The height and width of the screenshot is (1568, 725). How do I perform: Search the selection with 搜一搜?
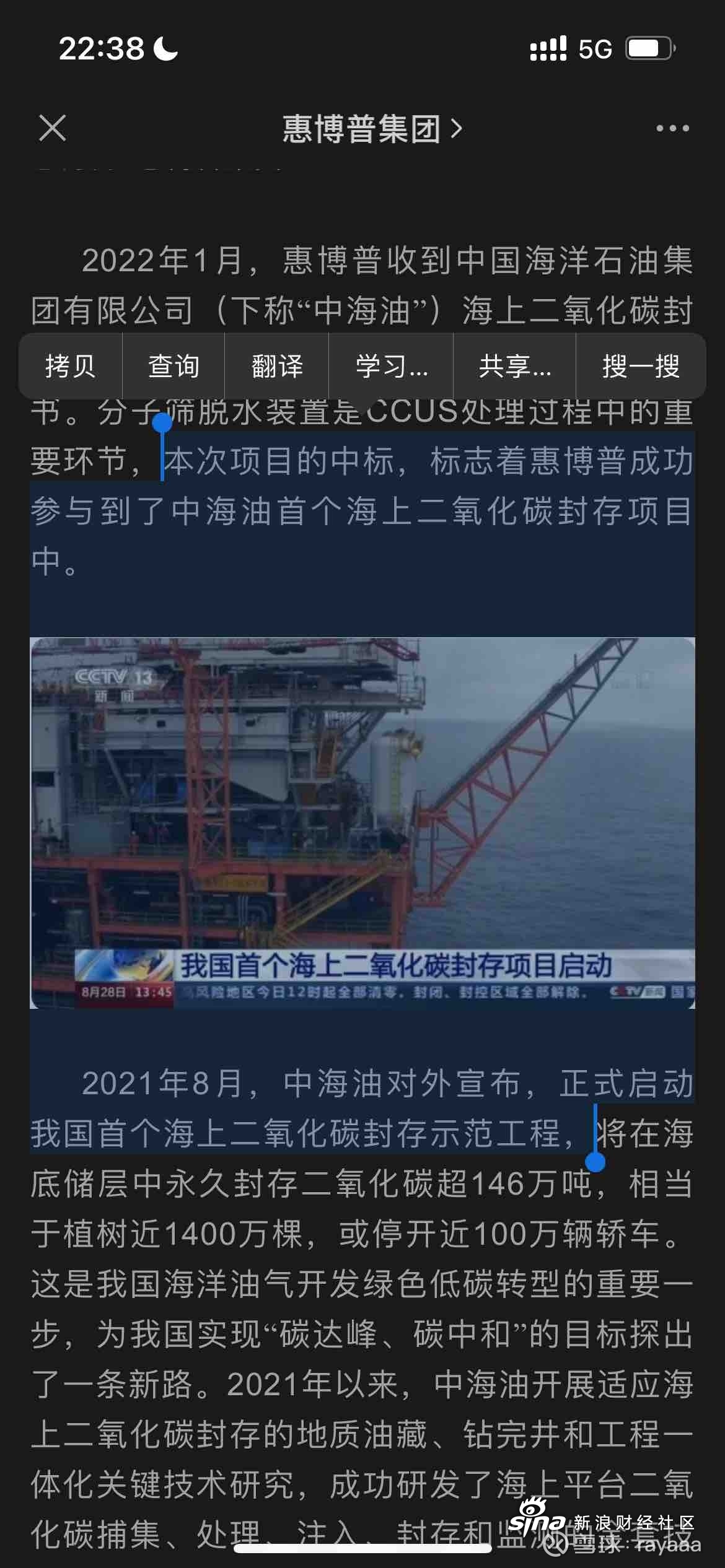(641, 366)
